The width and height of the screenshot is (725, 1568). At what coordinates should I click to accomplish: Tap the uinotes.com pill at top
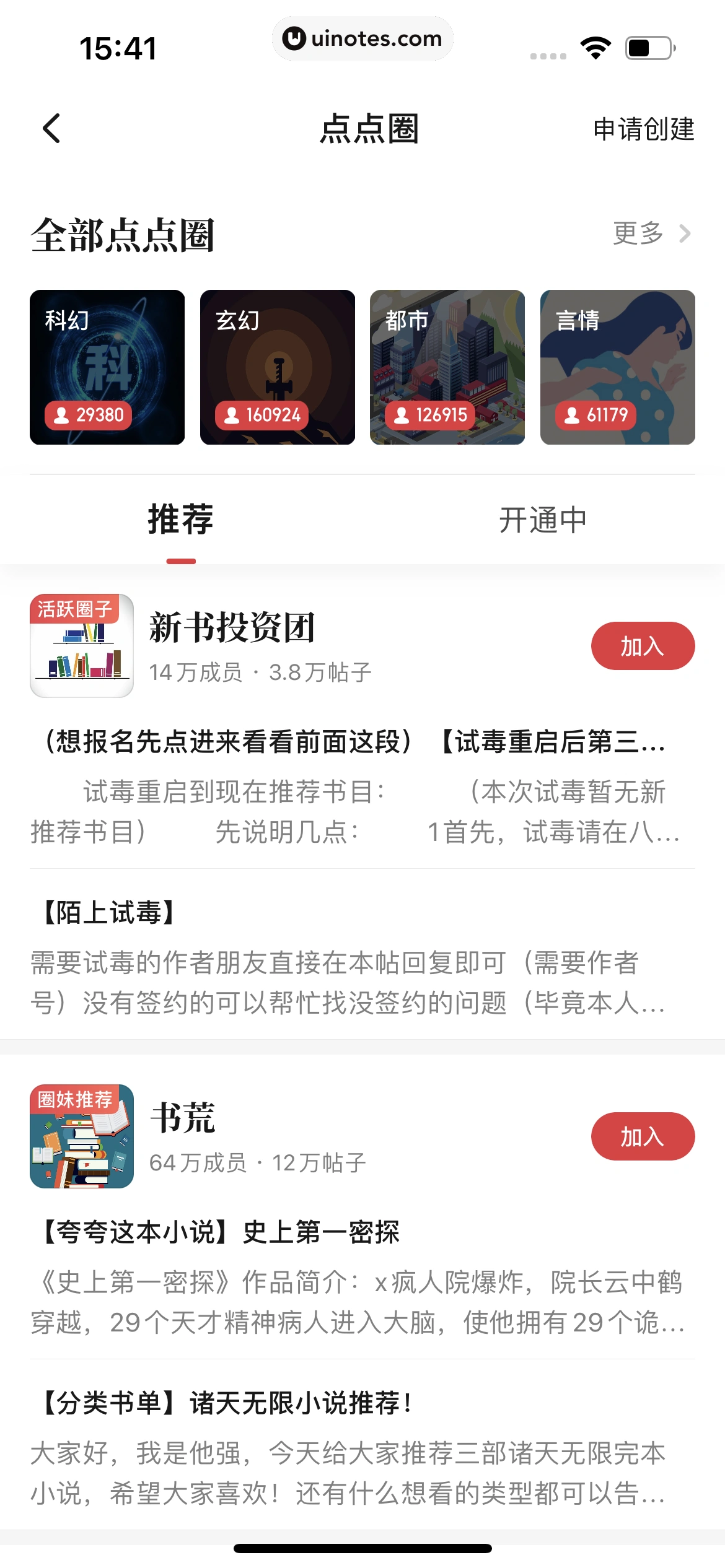[x=362, y=38]
